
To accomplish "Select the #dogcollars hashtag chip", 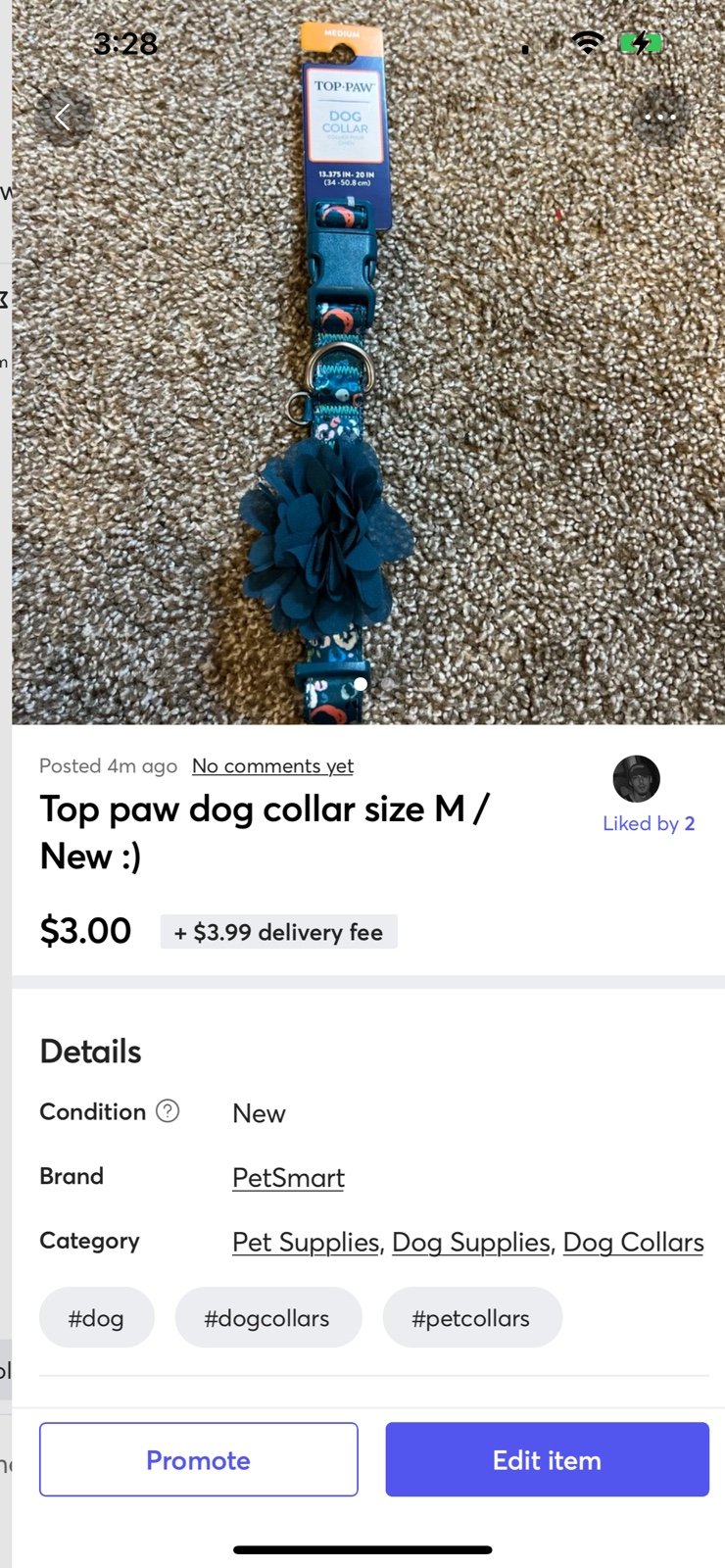I will [267, 1318].
